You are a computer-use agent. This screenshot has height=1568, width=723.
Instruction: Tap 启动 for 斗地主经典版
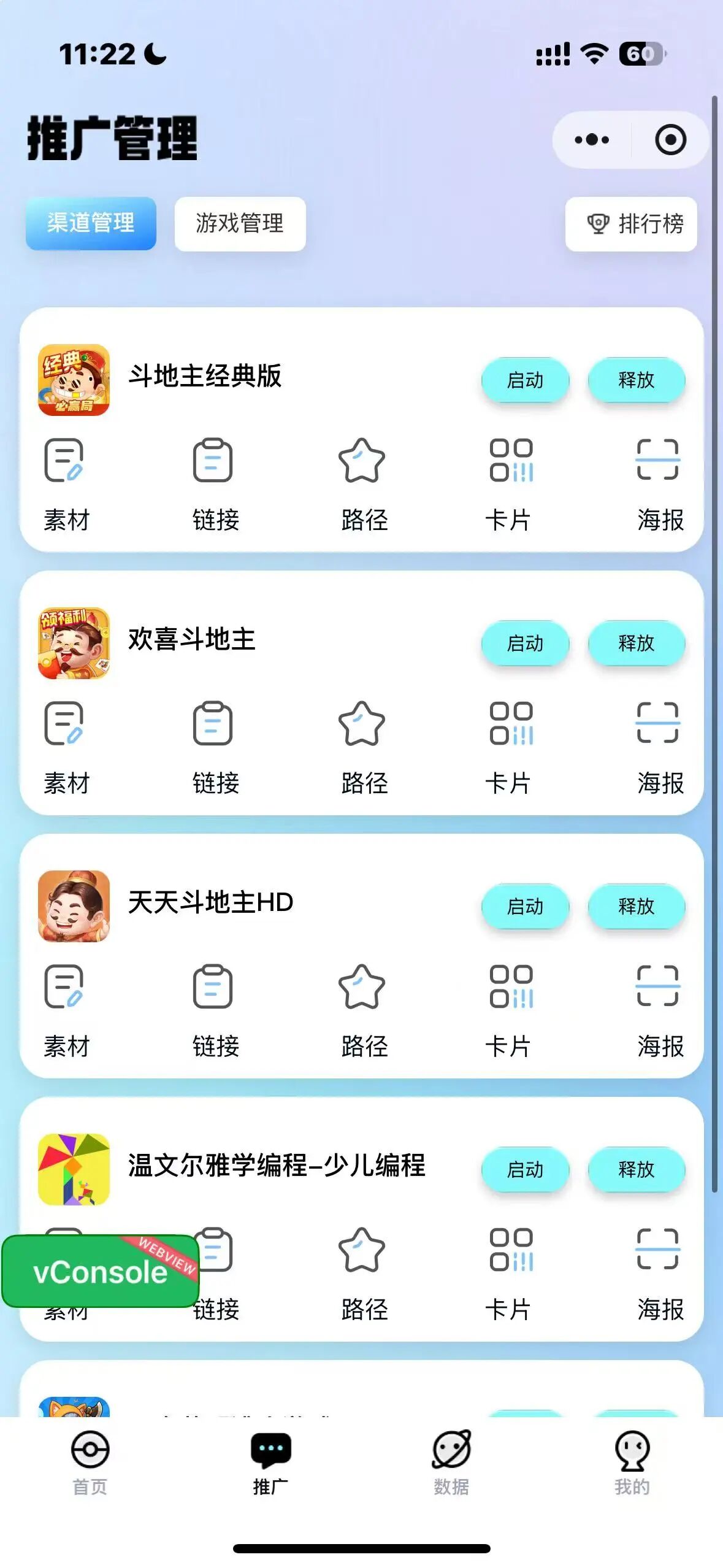(x=525, y=380)
